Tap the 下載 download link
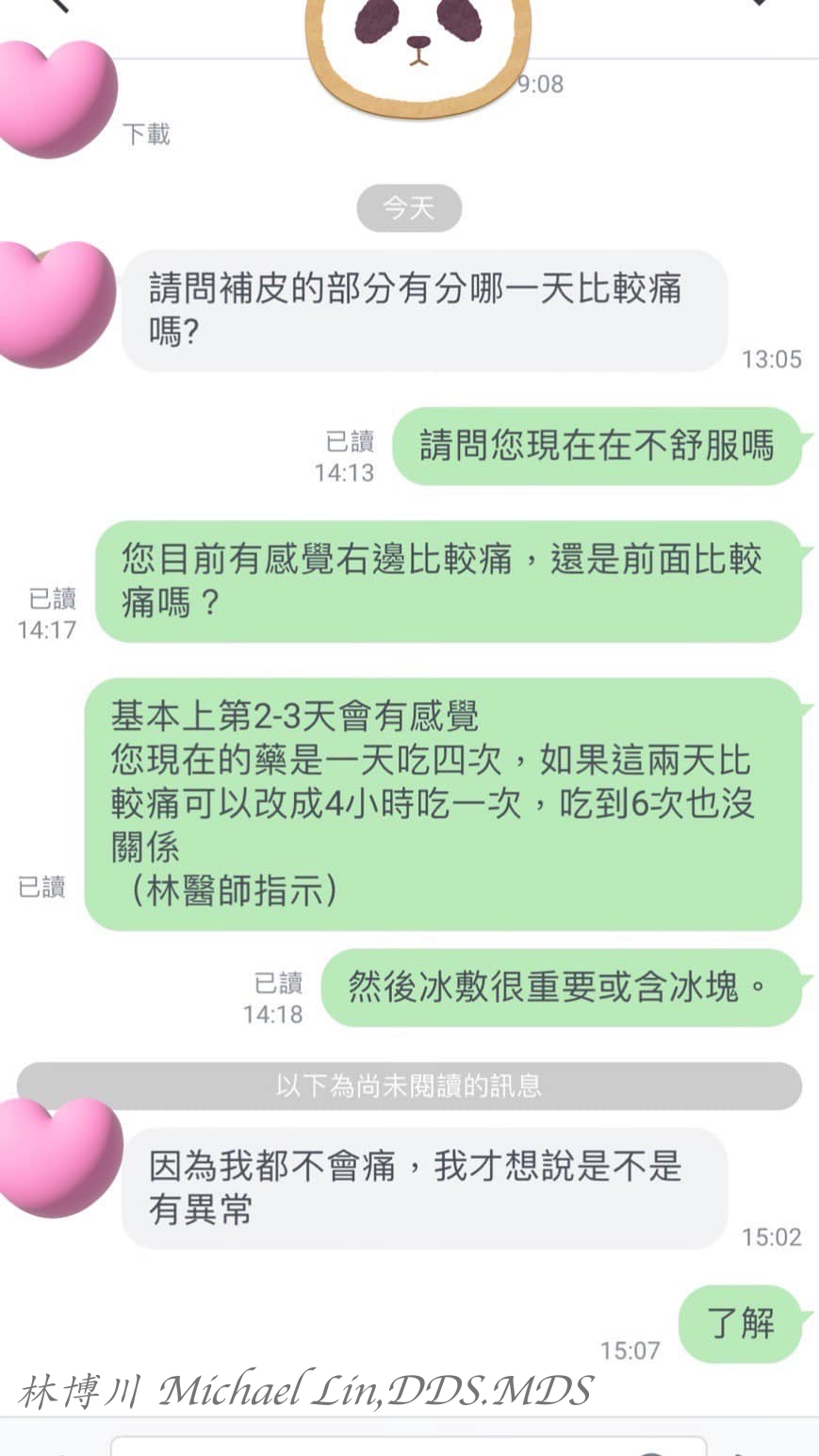 [146, 135]
